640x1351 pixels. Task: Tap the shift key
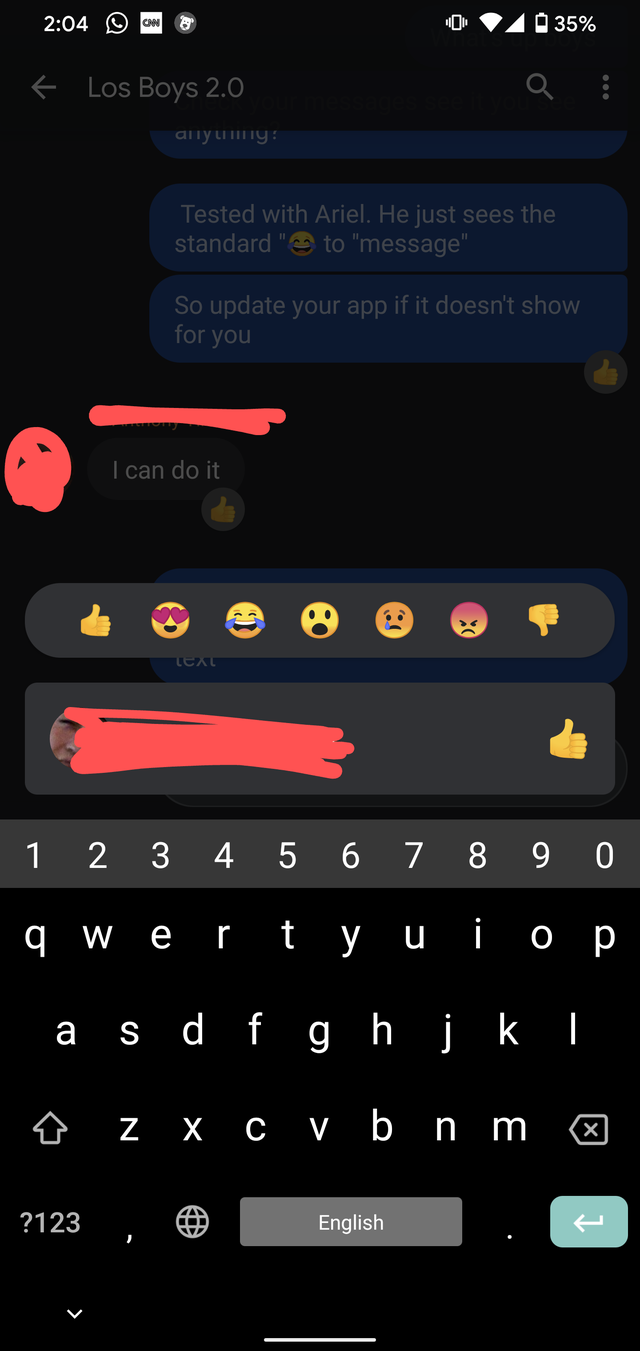click(x=50, y=1129)
